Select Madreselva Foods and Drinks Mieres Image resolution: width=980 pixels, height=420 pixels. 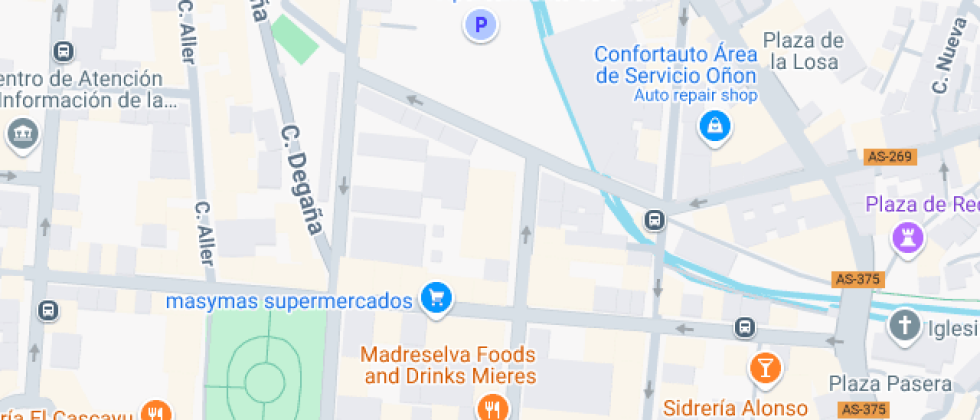click(491, 406)
